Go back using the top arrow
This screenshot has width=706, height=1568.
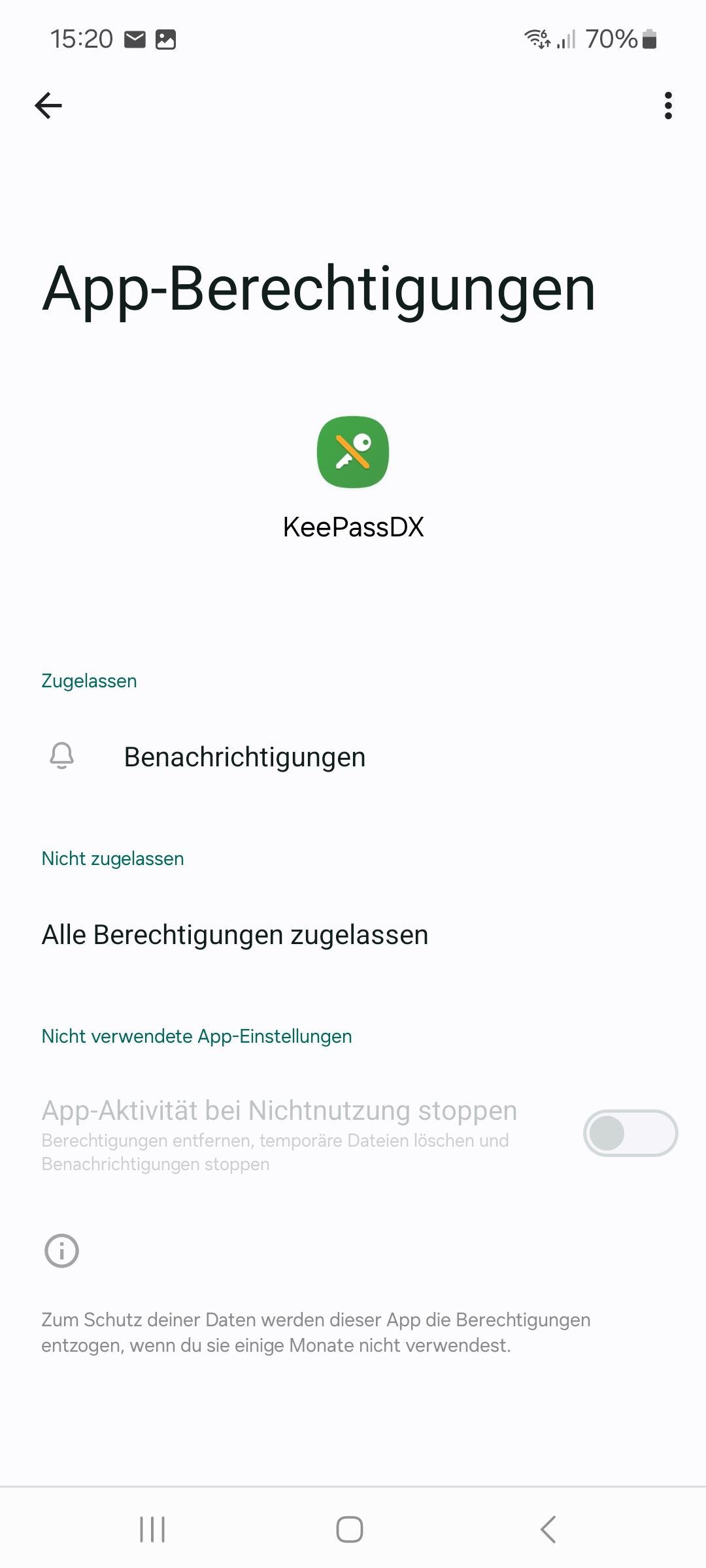[48, 105]
